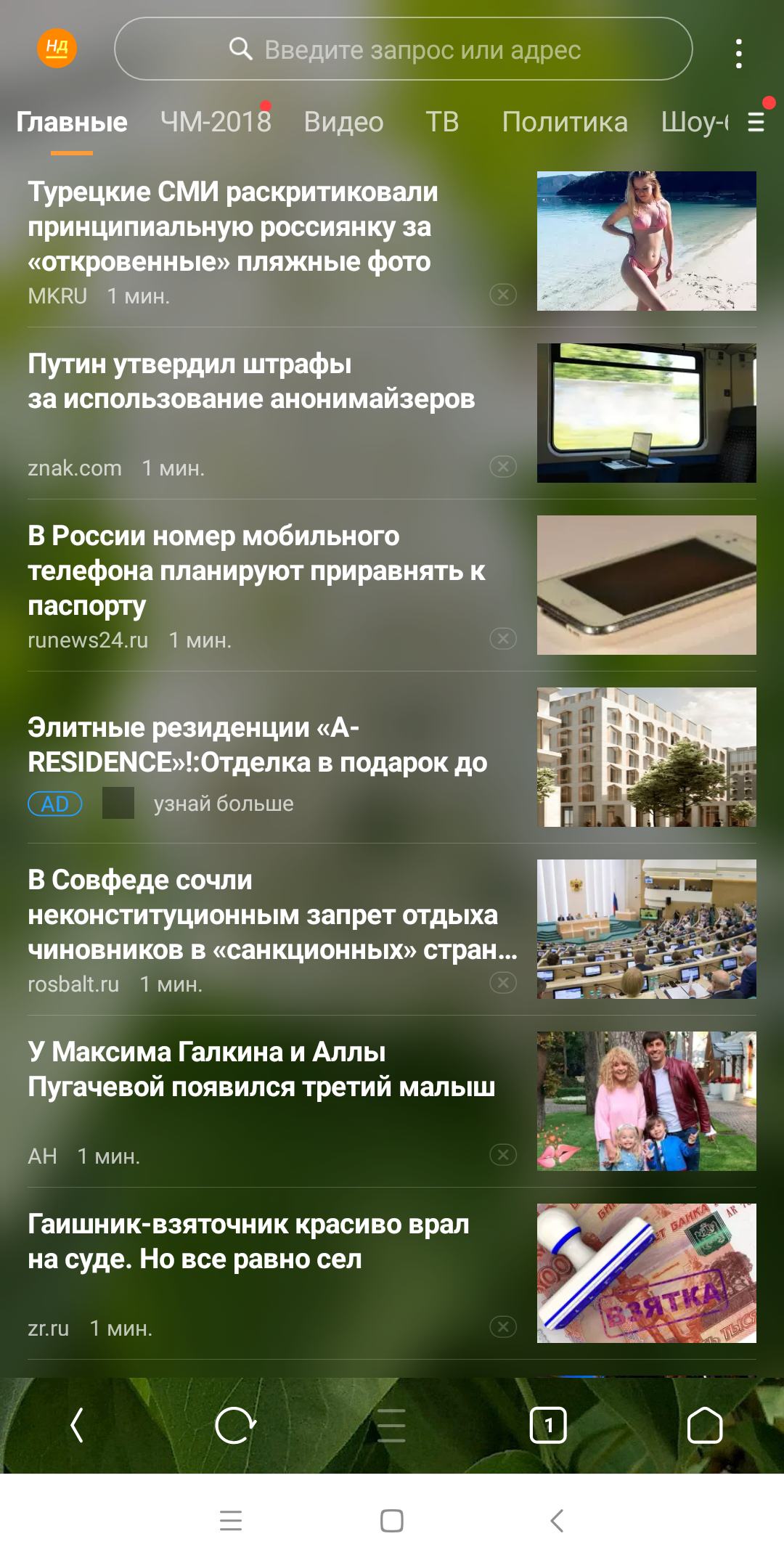The height and width of the screenshot is (1568, 784).
Task: Reload the page with the refresh button
Action: click(x=235, y=1426)
